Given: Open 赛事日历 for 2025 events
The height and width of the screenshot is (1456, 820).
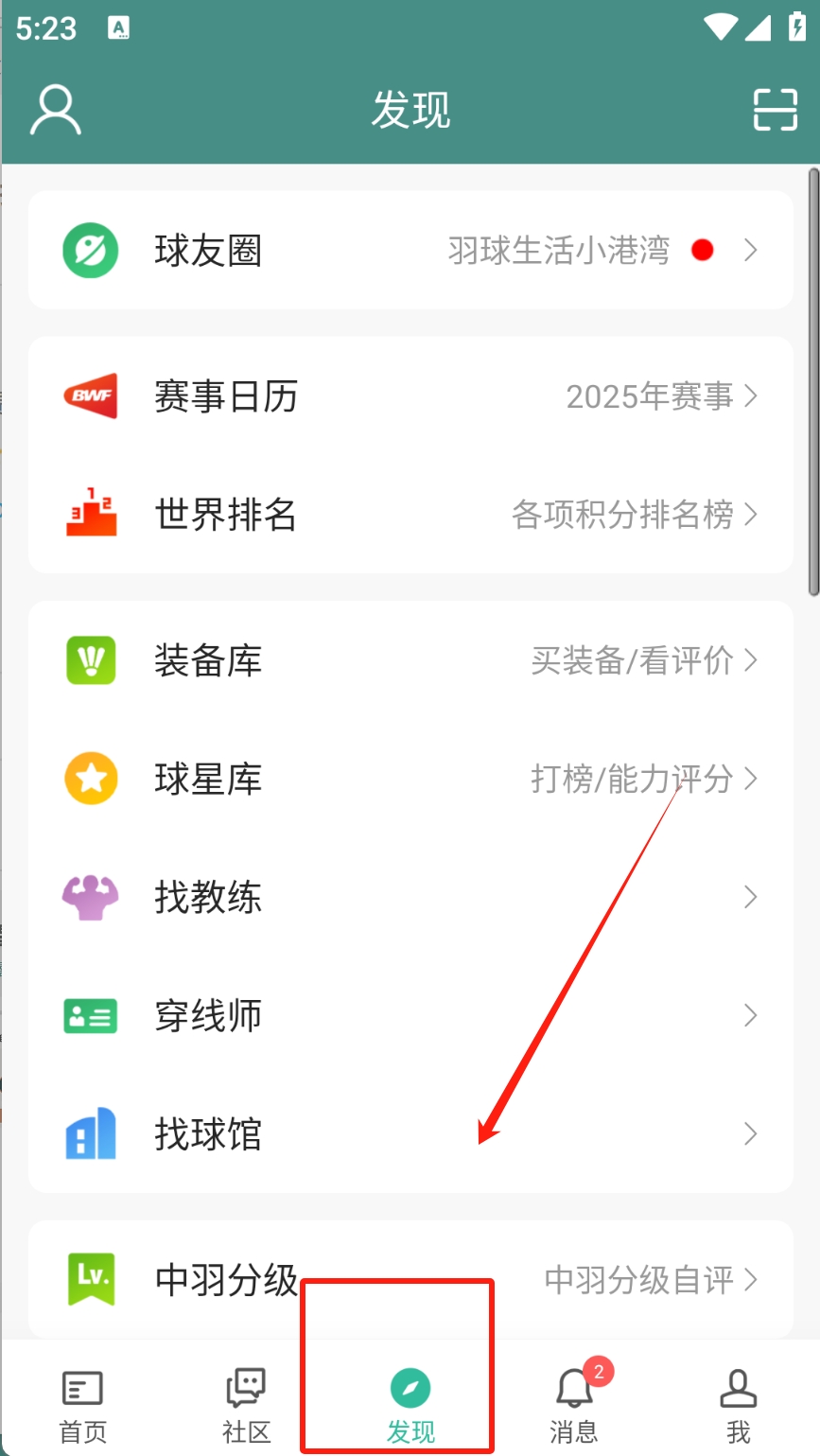Looking at the screenshot, I should tap(410, 396).
